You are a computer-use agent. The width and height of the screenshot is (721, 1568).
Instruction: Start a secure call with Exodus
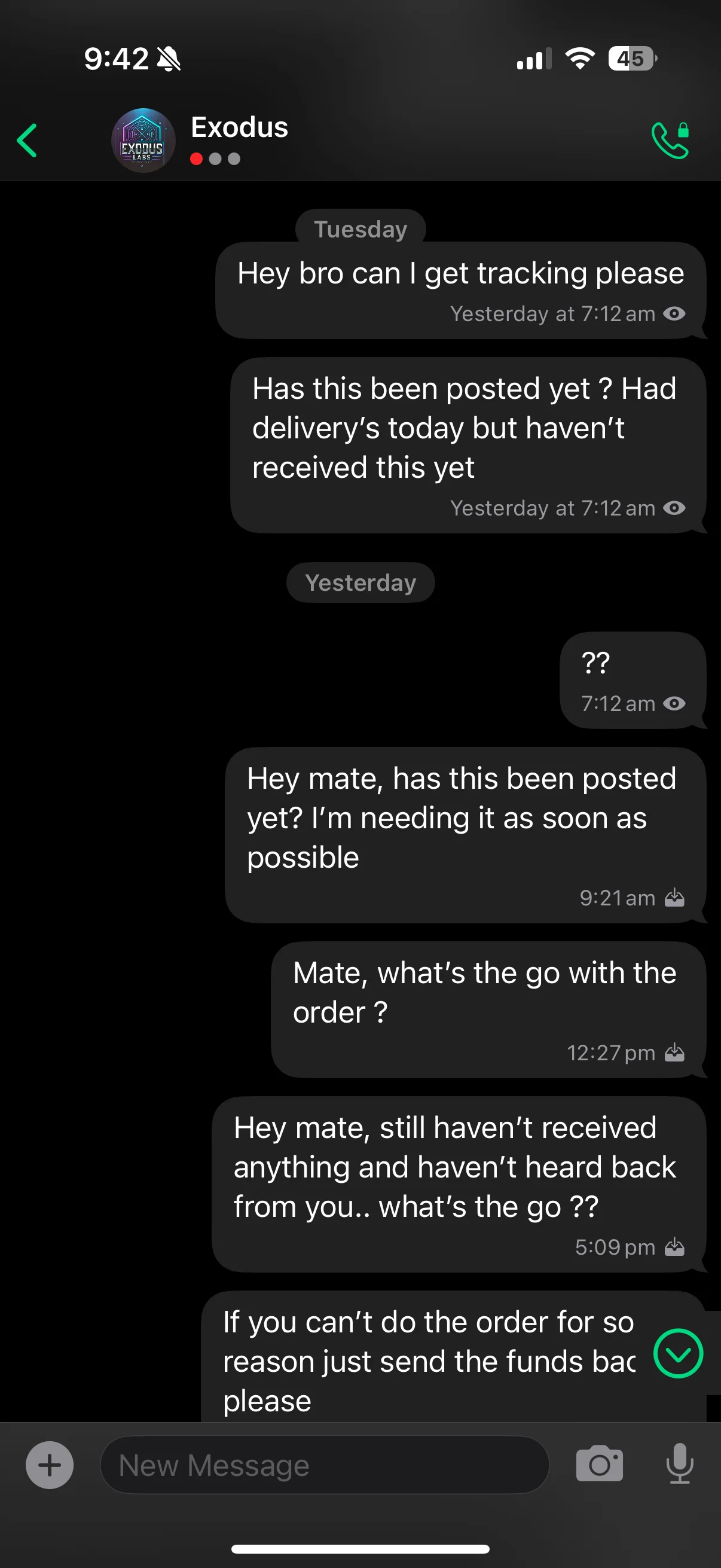[670, 141]
